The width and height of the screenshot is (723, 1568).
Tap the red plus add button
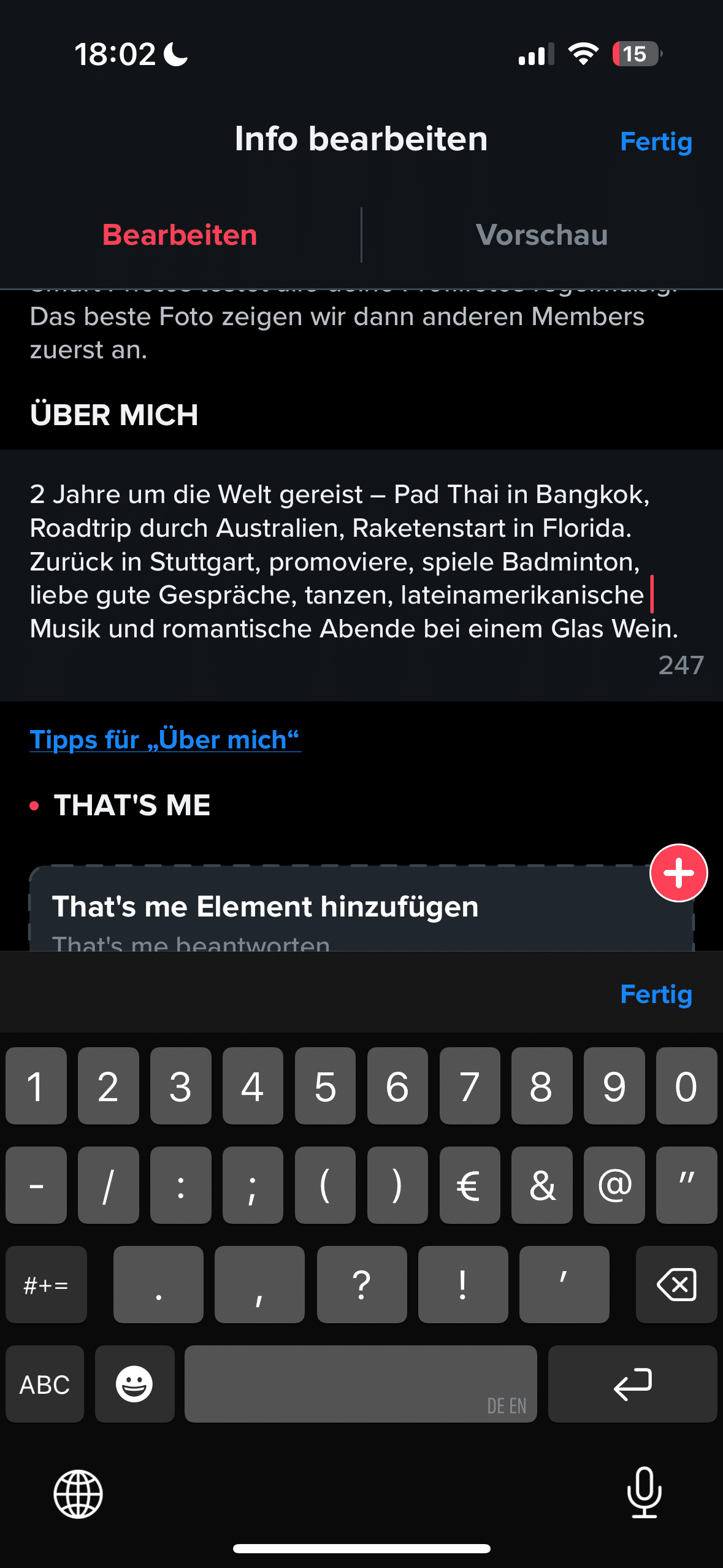point(678,872)
